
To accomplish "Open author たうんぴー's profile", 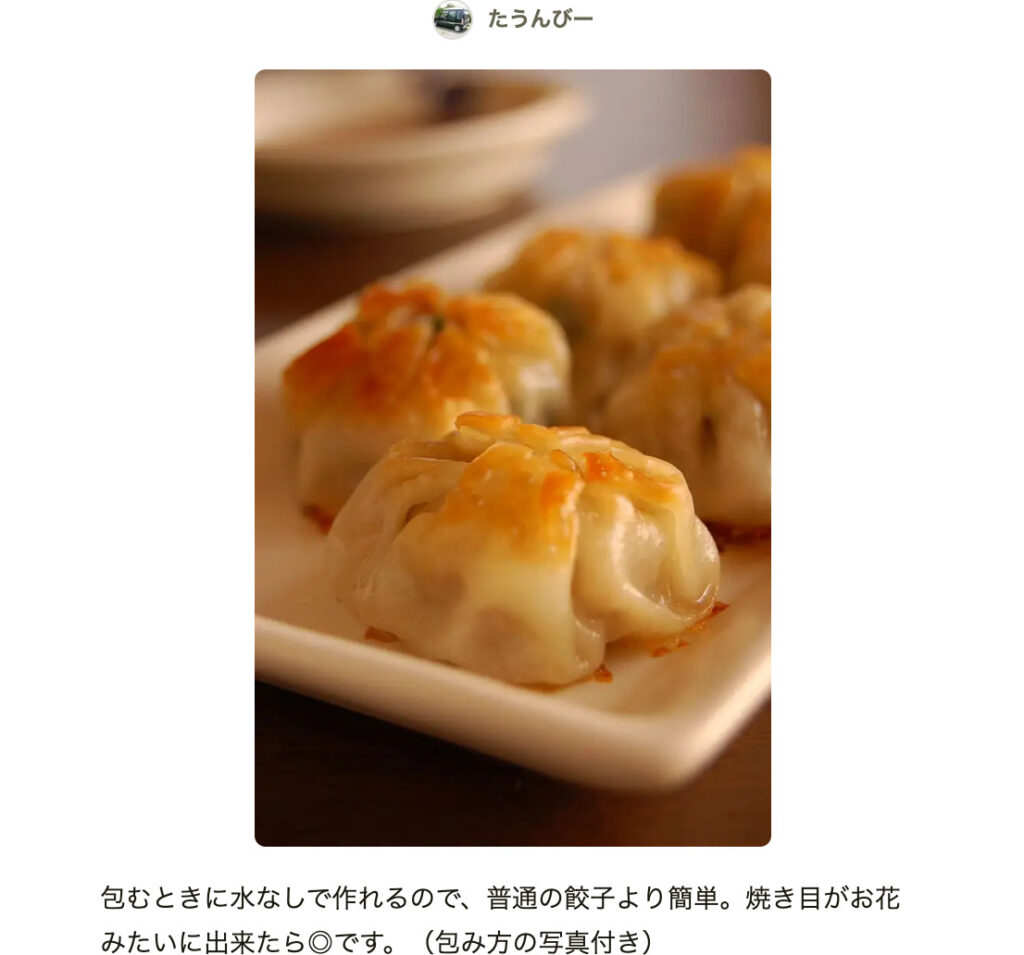I will click(x=539, y=19).
